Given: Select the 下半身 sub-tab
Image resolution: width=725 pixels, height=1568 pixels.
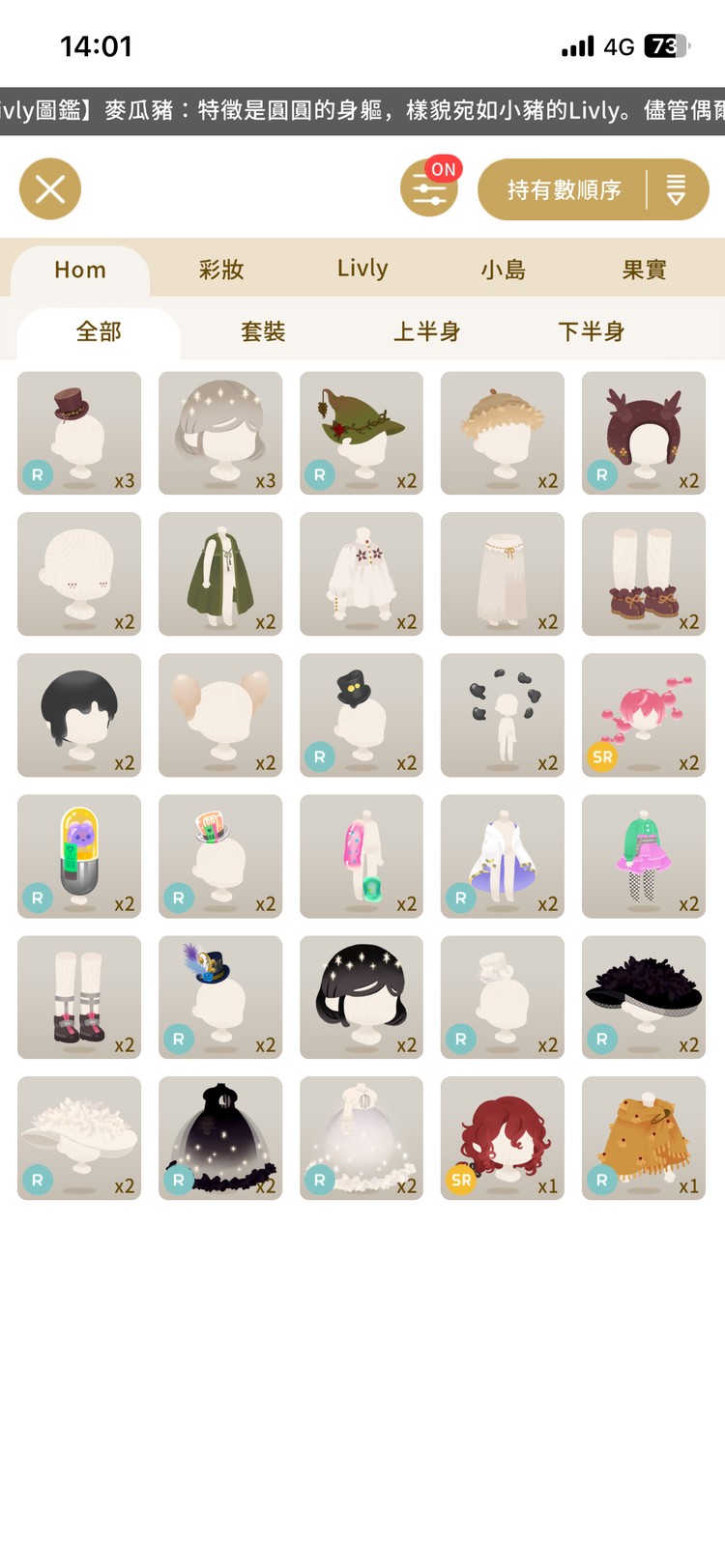Looking at the screenshot, I should (x=592, y=332).
